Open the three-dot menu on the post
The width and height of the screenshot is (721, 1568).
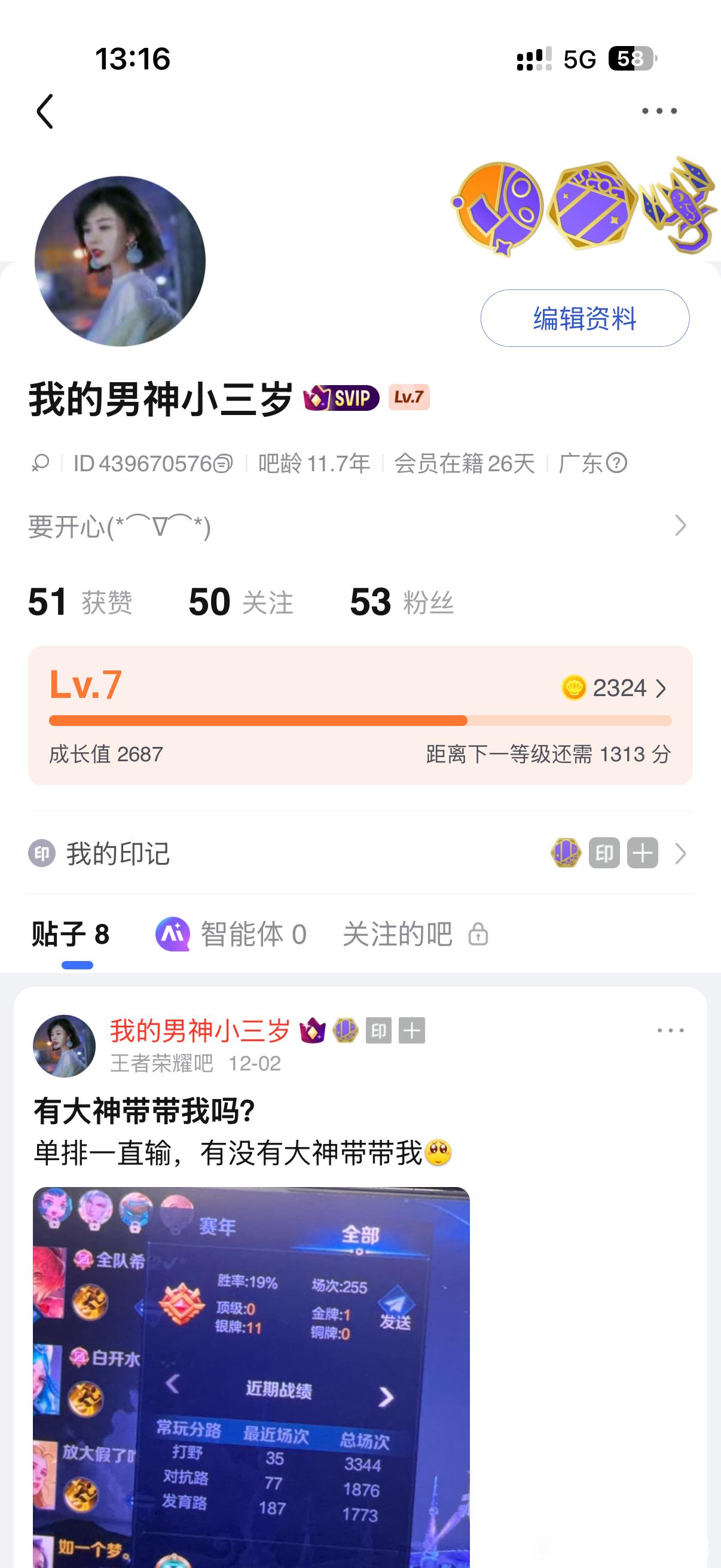point(671,1030)
